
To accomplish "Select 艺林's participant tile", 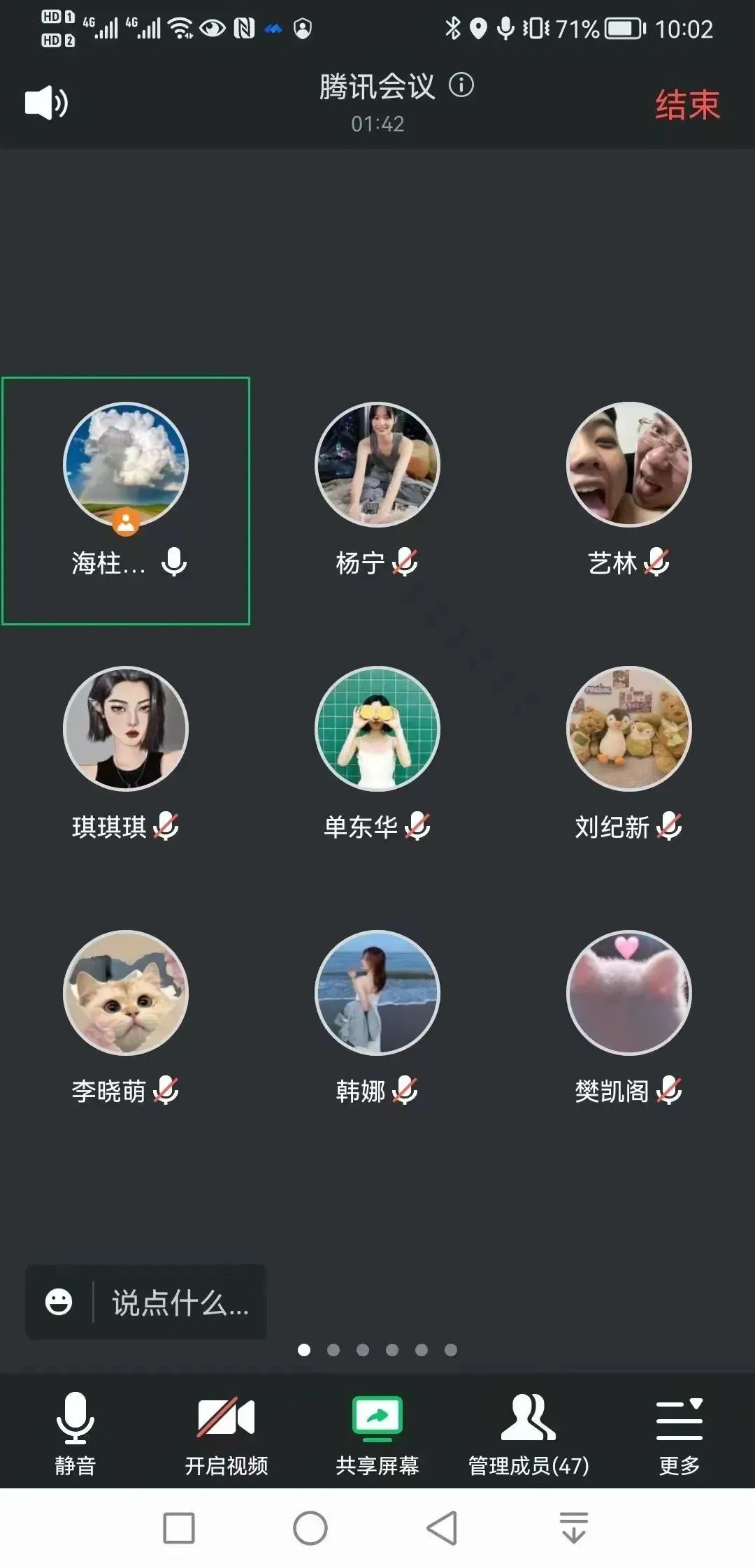I will tap(628, 489).
